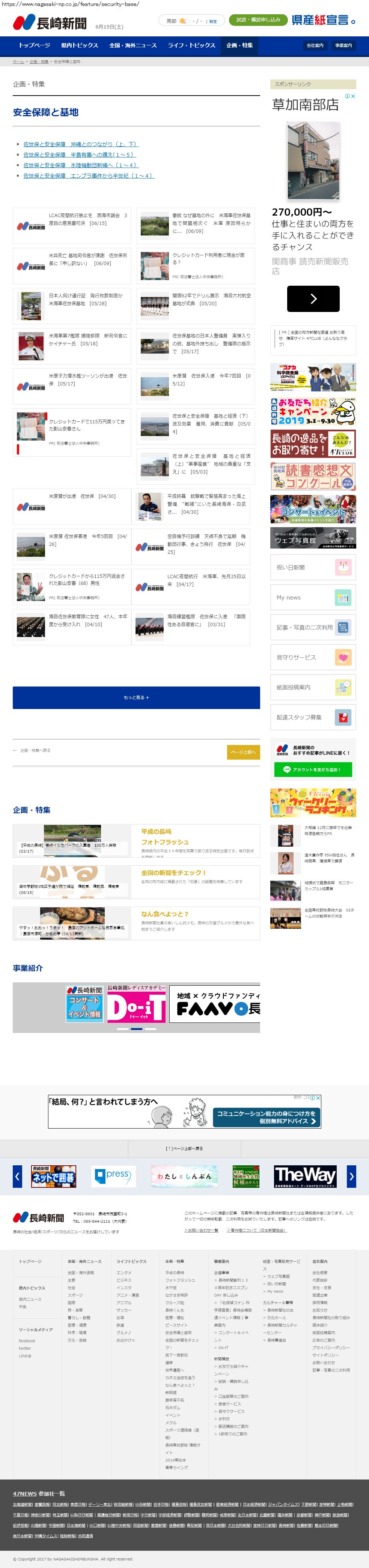This screenshot has width=369, height=1568.
Task: Open link 佐世保と安全保障 沖縄とのつながり
Action: click(81, 144)
